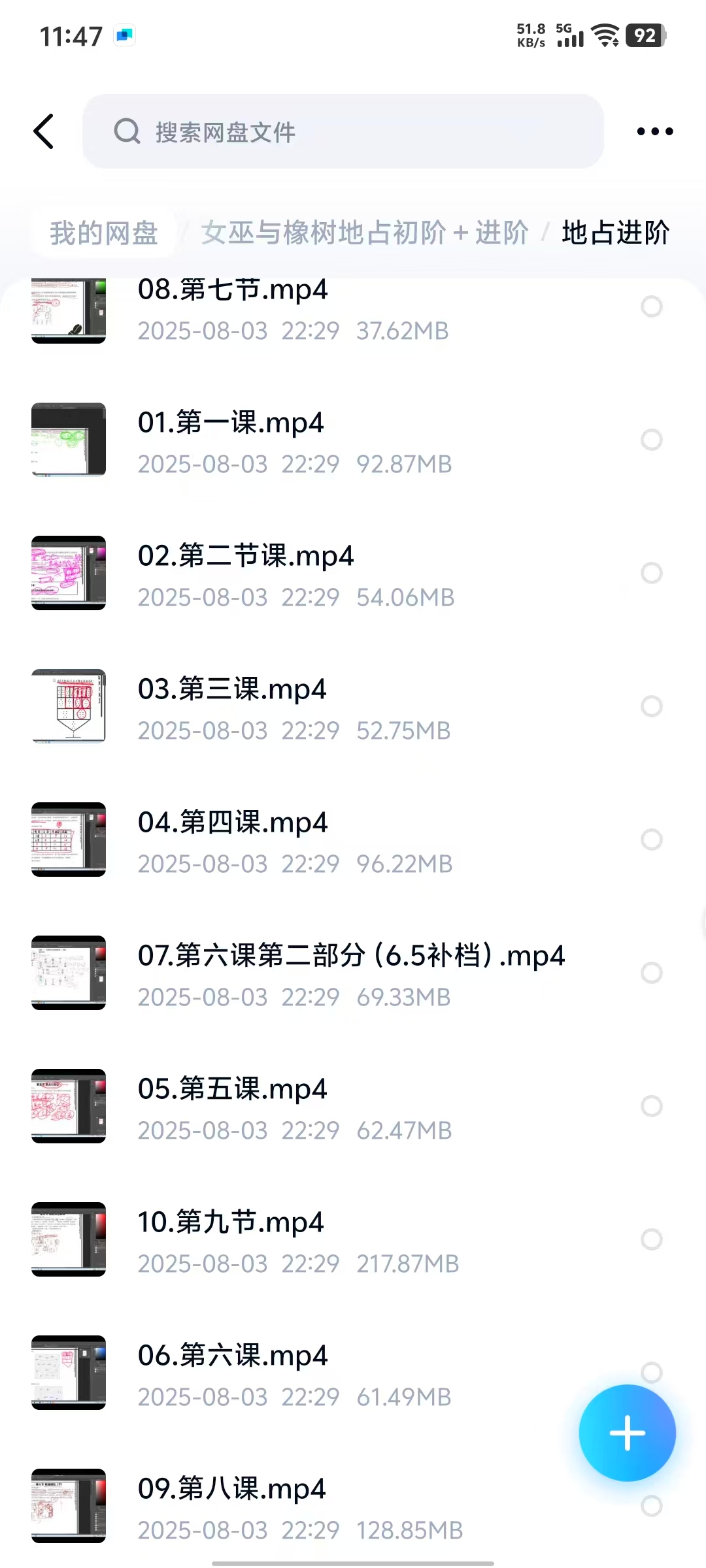The width and height of the screenshot is (706, 1568).
Task: Jump to 我的网盘 in breadcrumb
Action: coord(104,233)
